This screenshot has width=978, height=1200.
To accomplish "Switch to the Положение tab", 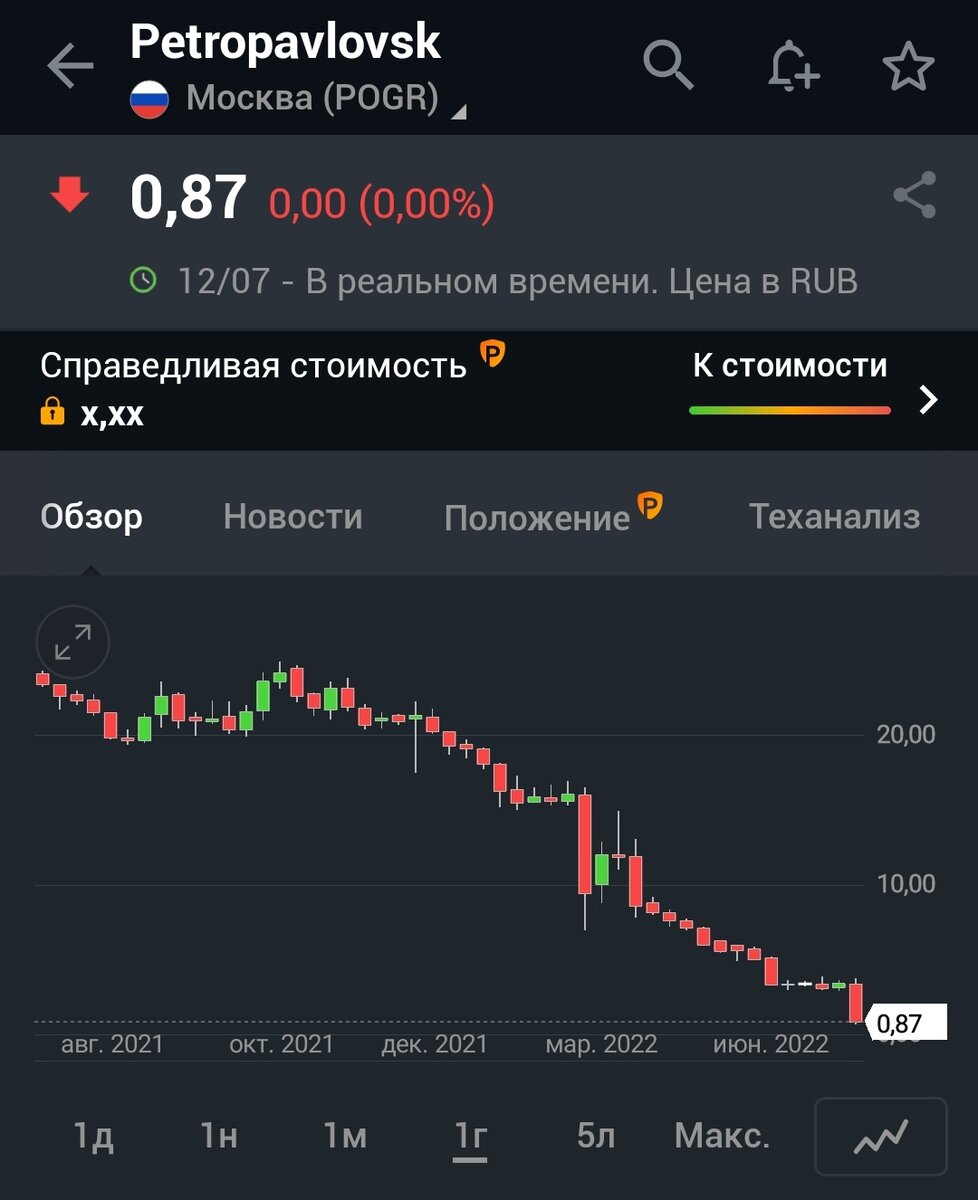I will tap(553, 514).
